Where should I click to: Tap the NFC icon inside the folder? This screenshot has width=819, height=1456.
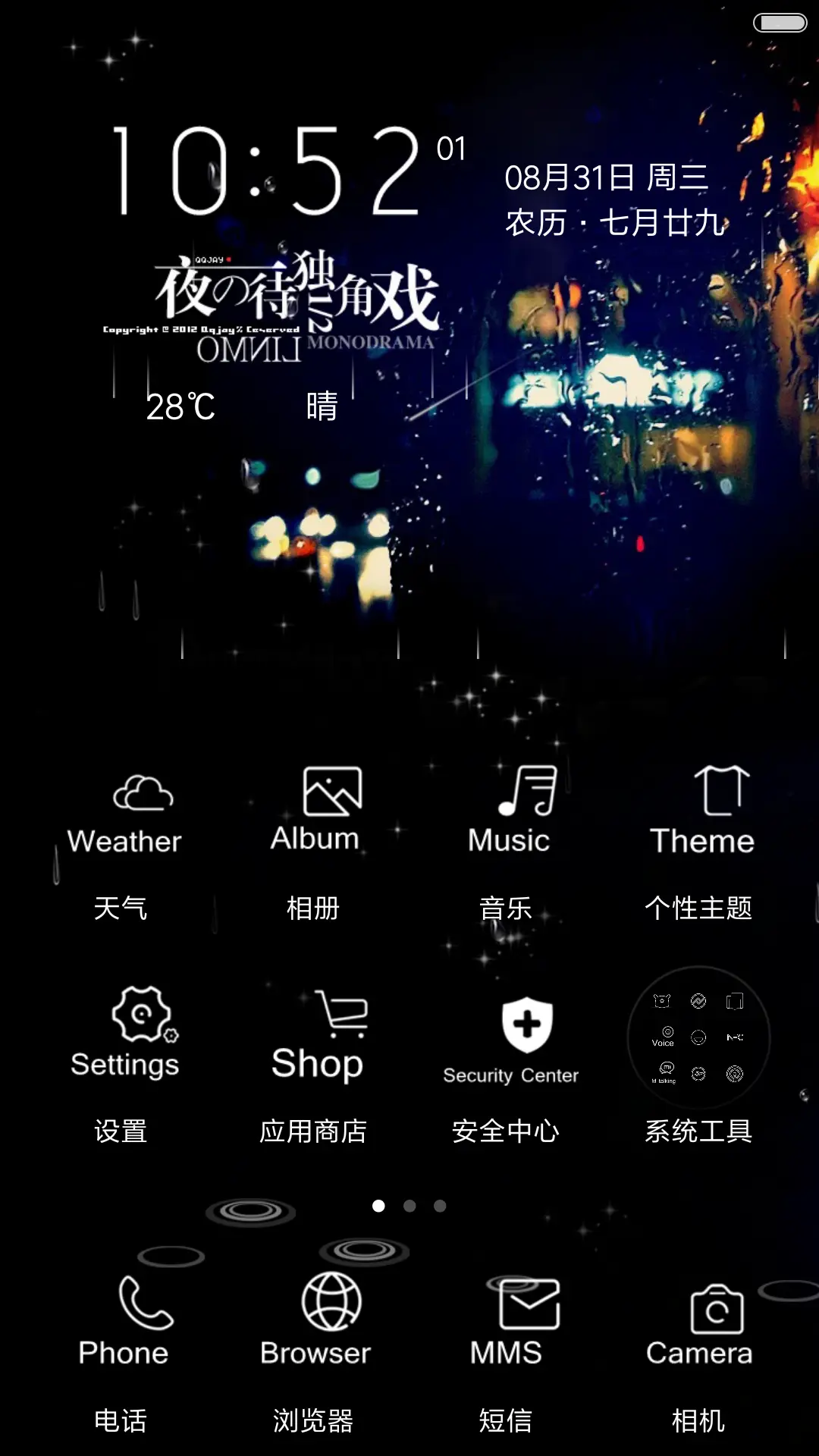[x=736, y=1037]
